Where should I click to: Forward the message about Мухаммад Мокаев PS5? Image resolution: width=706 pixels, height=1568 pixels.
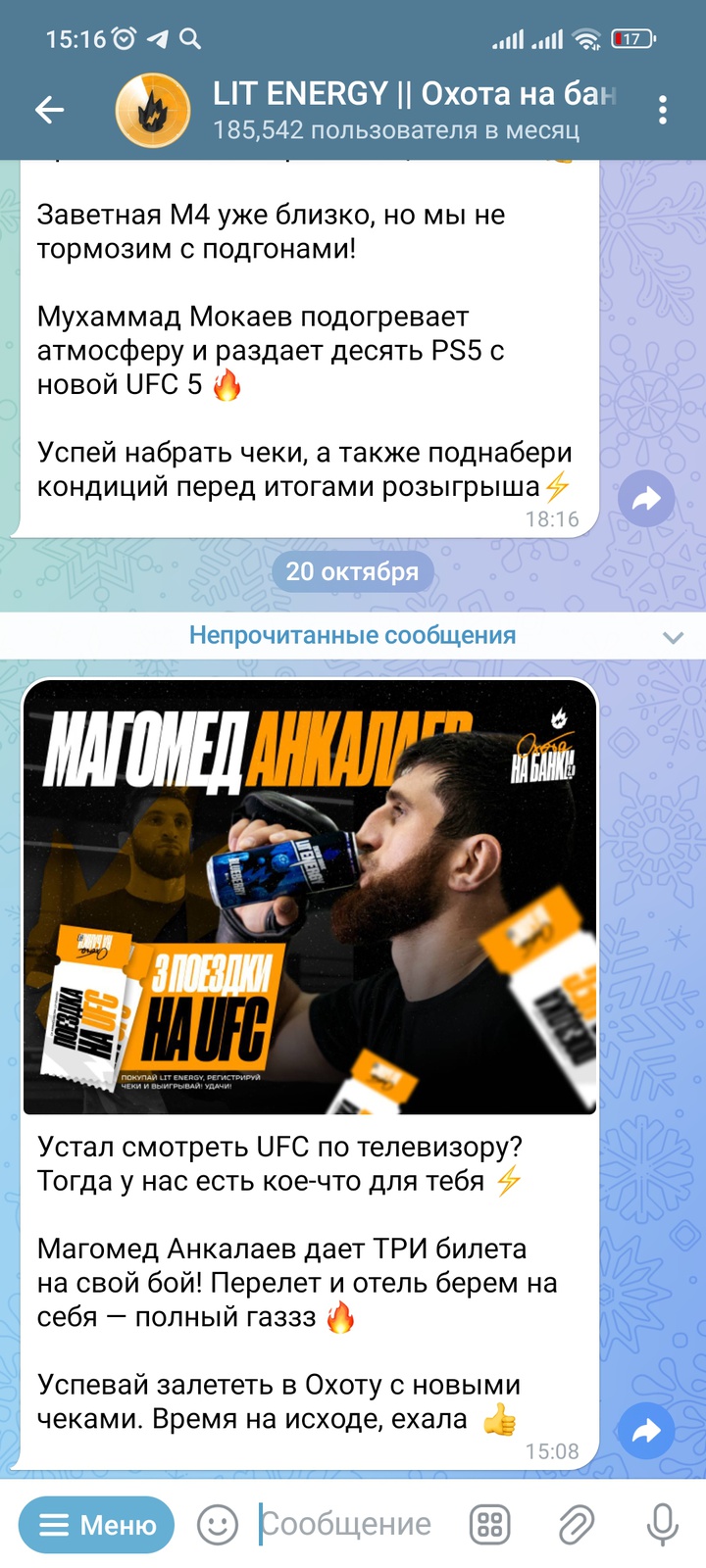click(646, 500)
